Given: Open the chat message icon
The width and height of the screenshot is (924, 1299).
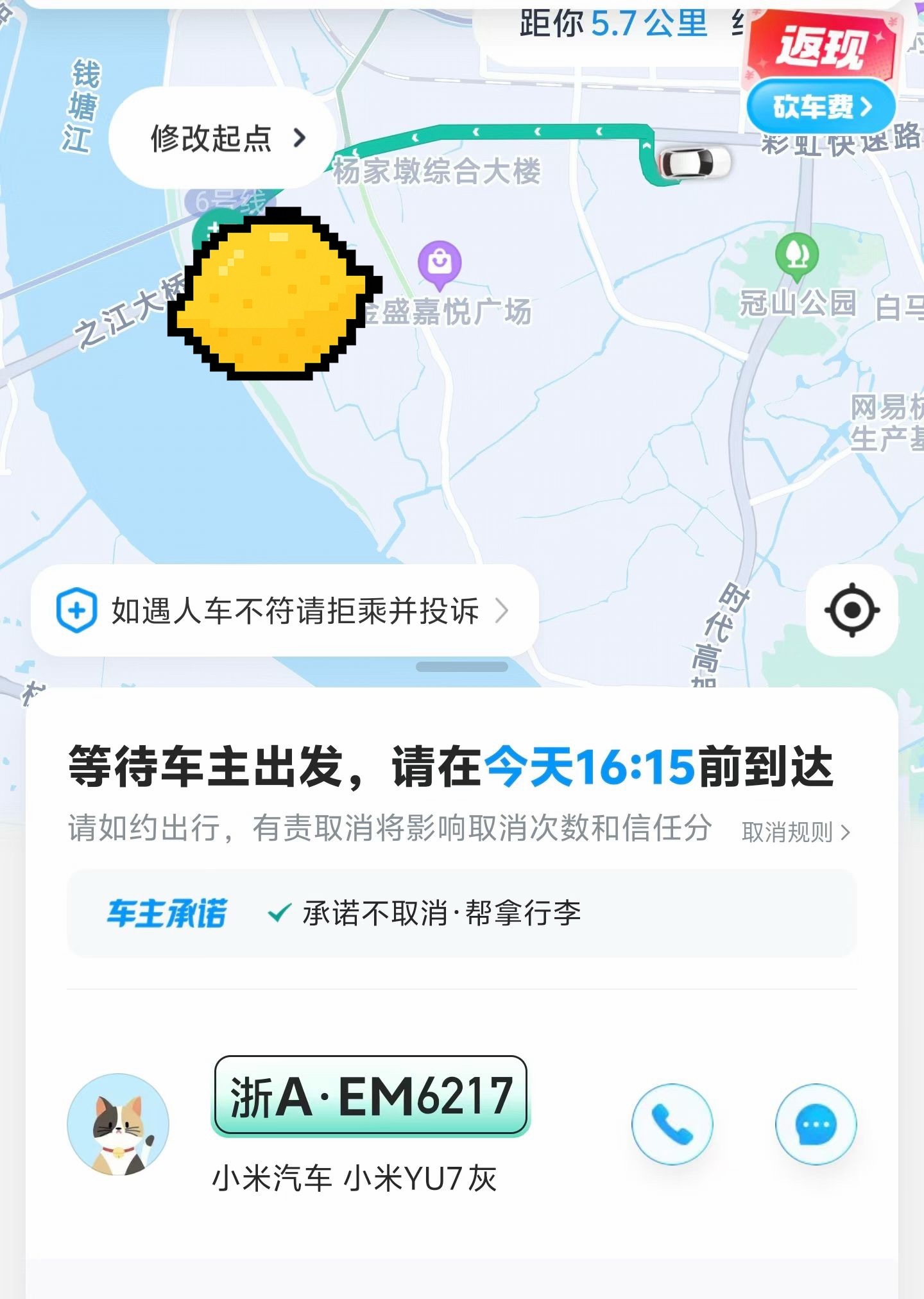Looking at the screenshot, I should (x=815, y=1124).
